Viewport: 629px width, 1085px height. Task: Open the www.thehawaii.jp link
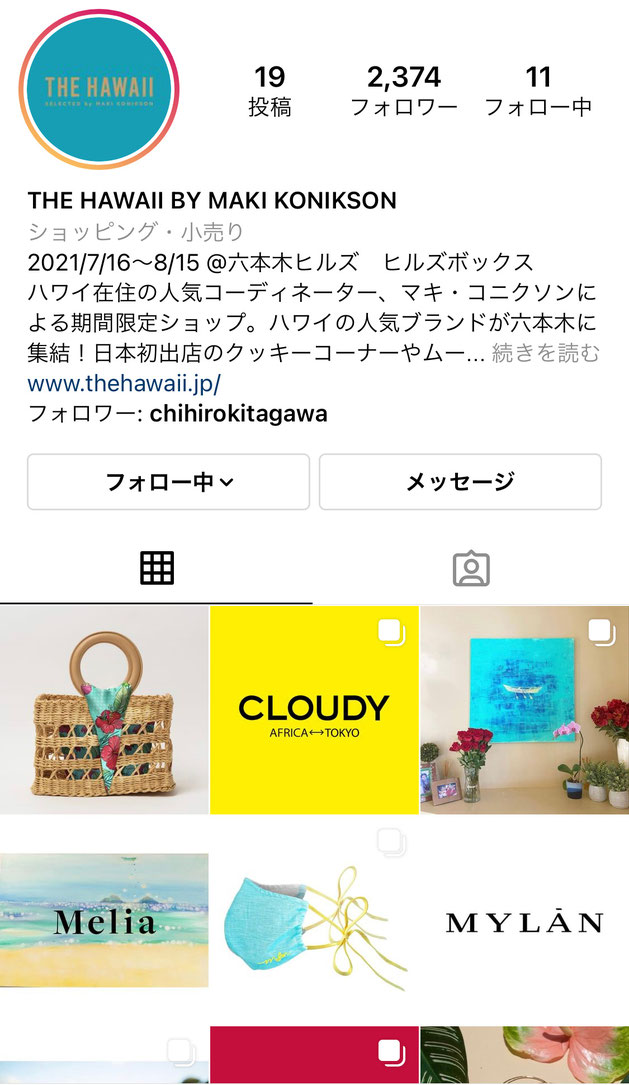tap(124, 383)
